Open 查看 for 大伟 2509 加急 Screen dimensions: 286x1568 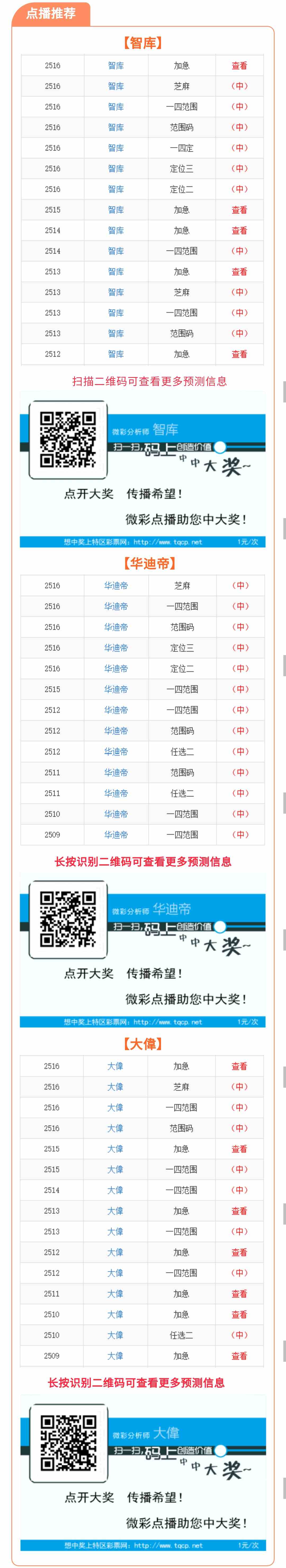pos(239,1356)
